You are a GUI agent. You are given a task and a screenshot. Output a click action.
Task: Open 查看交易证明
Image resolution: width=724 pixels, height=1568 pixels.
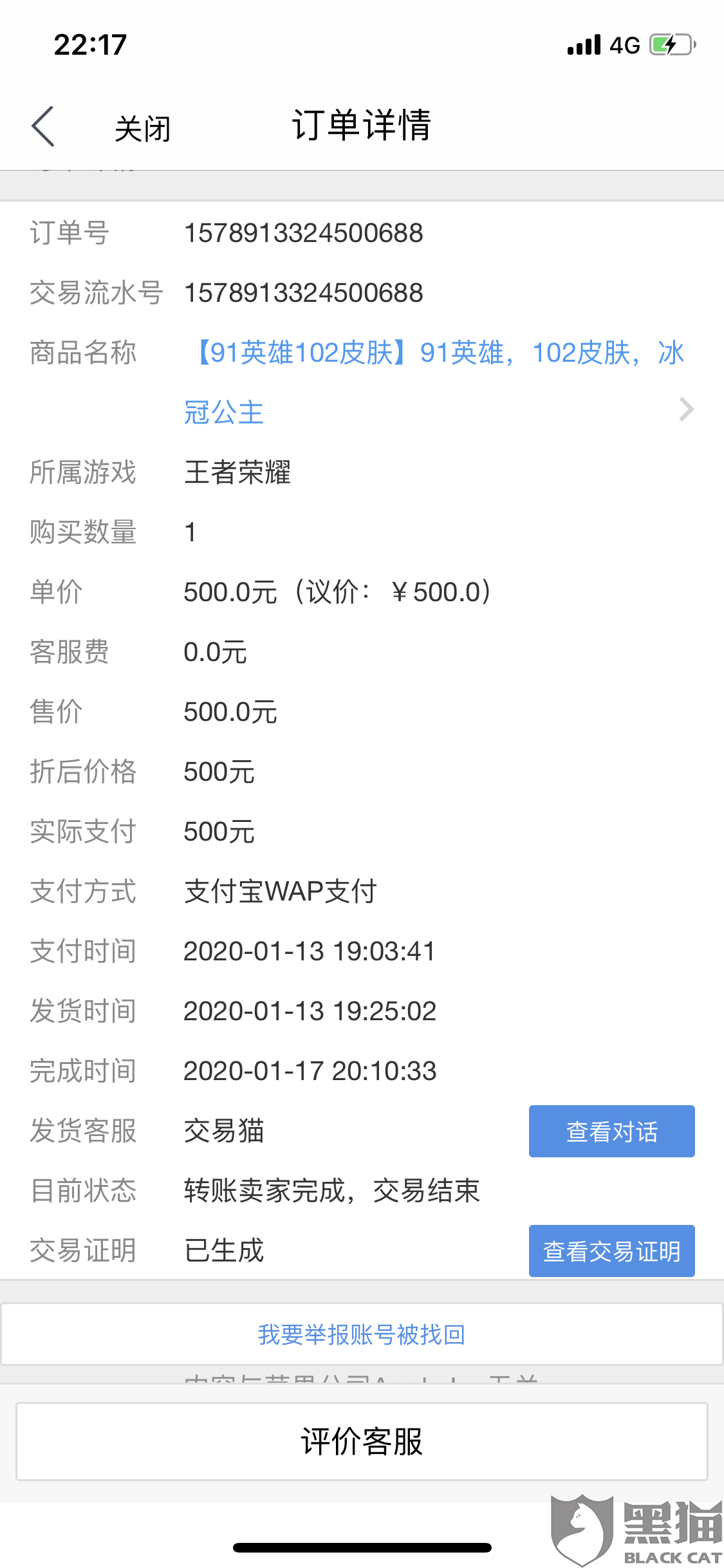[x=611, y=1251]
